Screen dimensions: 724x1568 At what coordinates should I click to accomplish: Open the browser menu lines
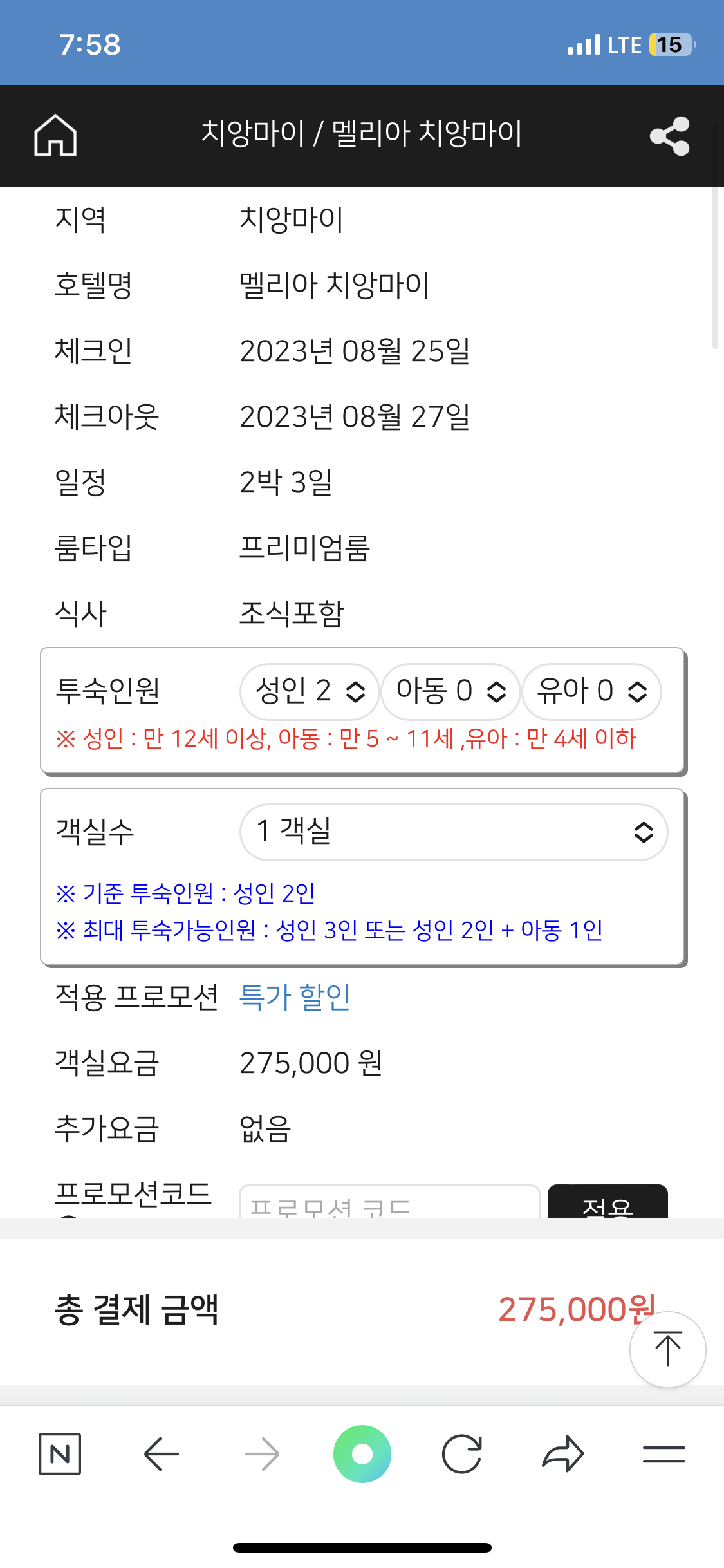(x=664, y=1454)
